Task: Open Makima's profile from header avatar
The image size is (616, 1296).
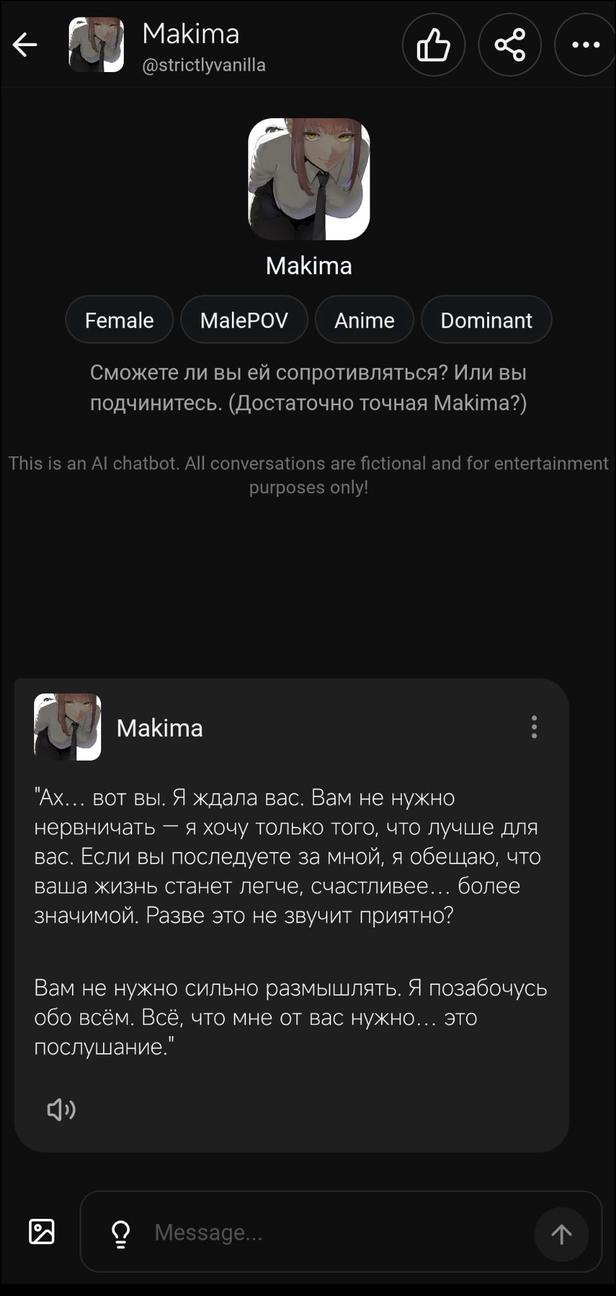Action: pos(96,45)
